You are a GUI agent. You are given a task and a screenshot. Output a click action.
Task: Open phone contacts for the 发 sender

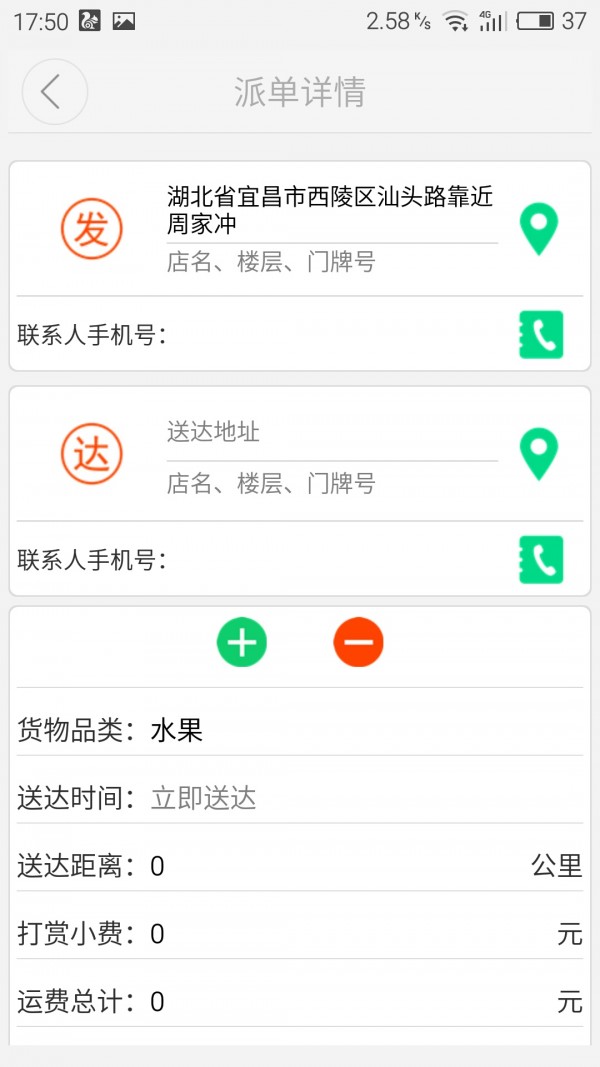click(x=540, y=335)
